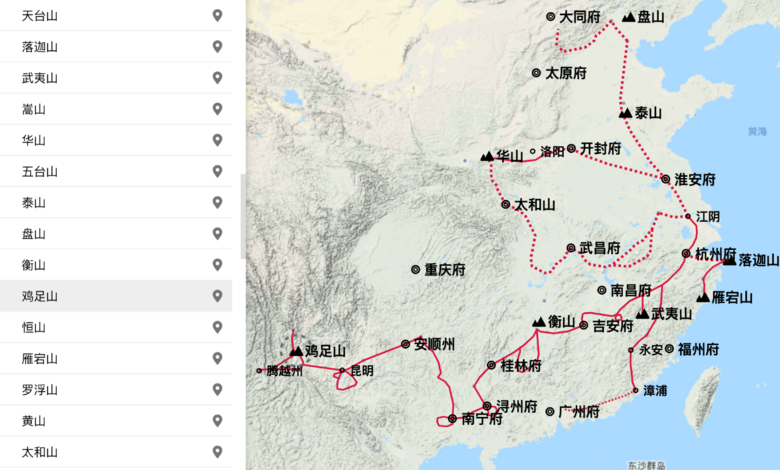Tap the 盘山 marker near 大同府
780x470 pixels.
pos(628,17)
